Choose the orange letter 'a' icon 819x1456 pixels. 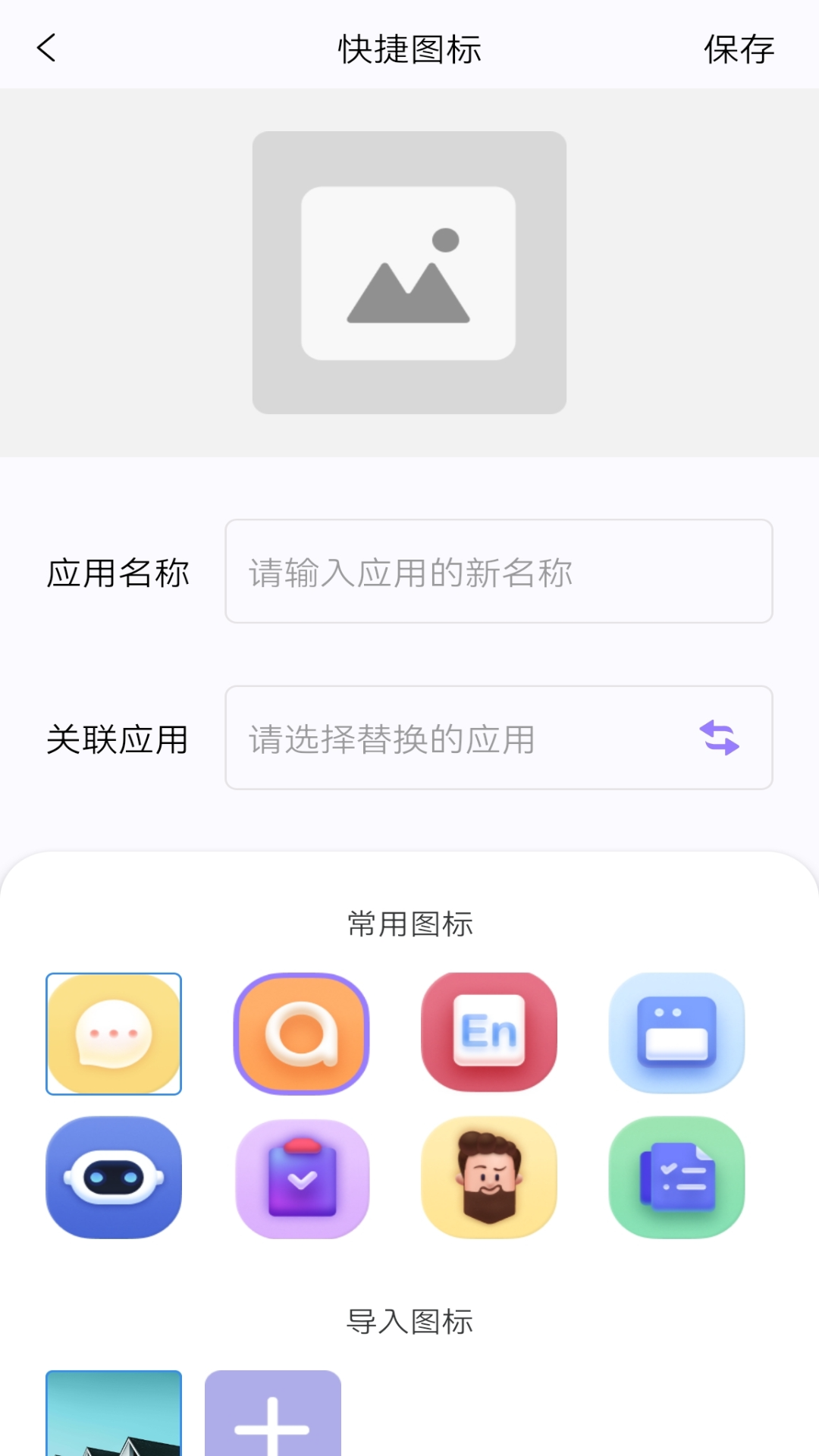(x=301, y=1033)
